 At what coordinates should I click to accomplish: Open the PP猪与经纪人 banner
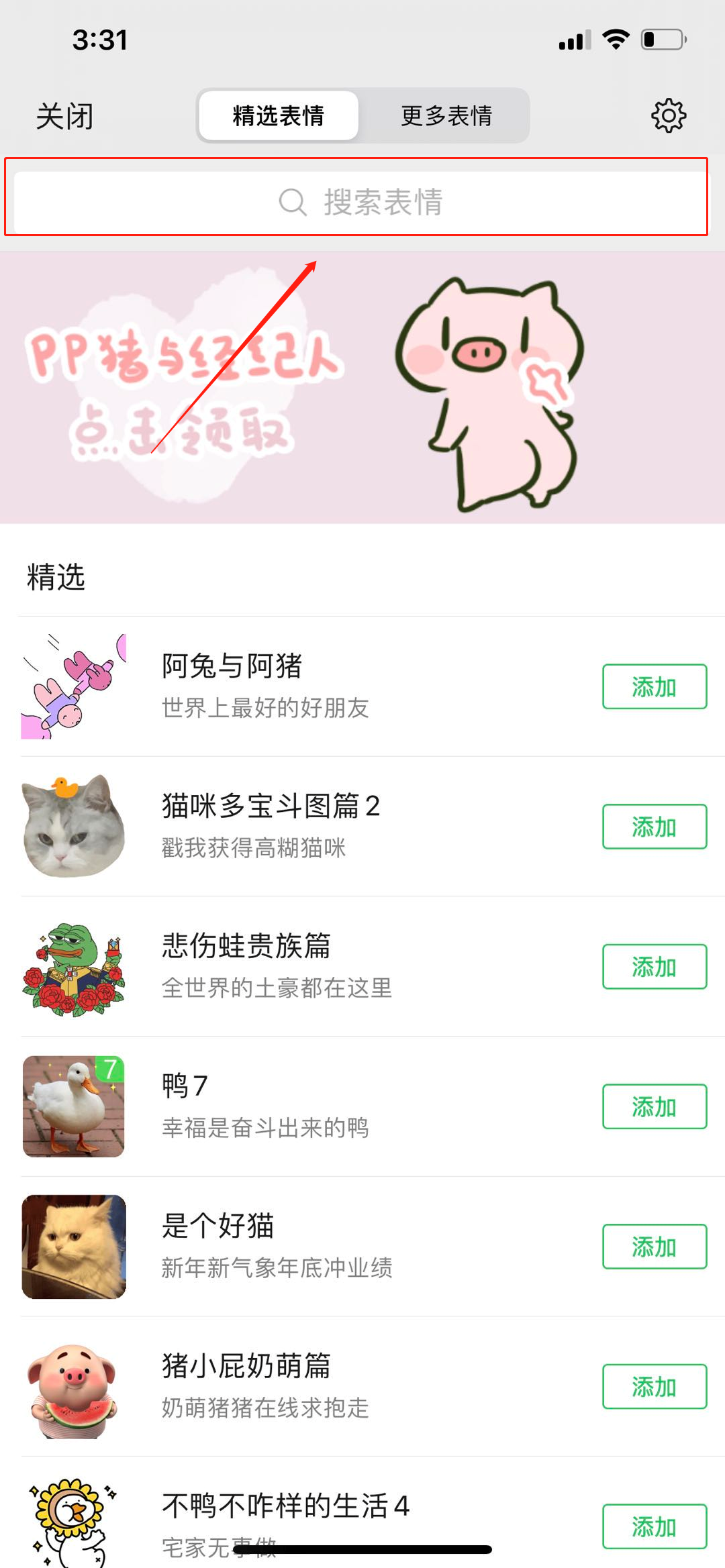362,388
